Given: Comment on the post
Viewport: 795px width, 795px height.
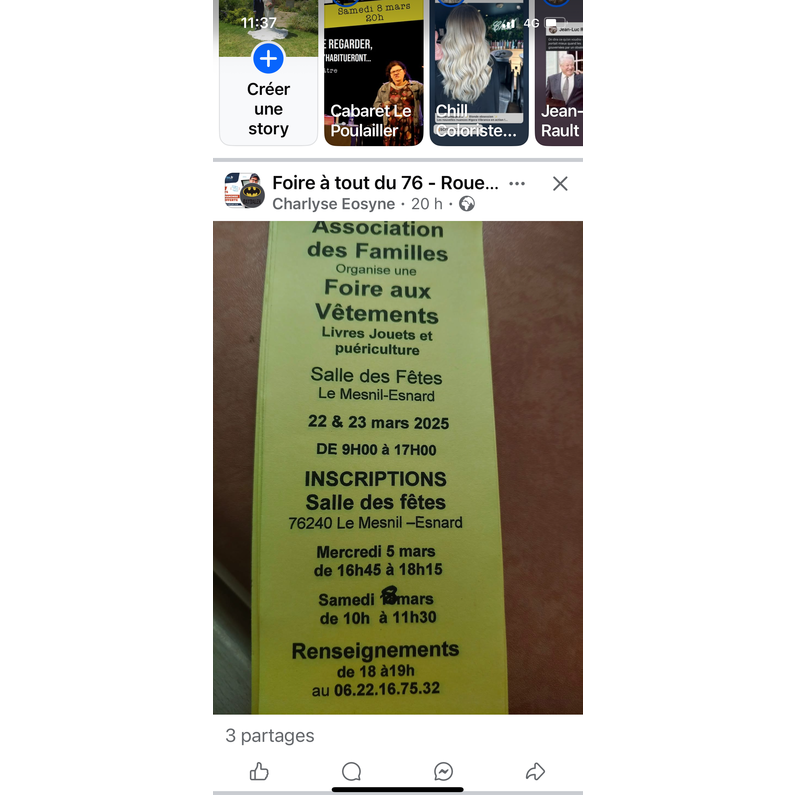Looking at the screenshot, I should (351, 771).
